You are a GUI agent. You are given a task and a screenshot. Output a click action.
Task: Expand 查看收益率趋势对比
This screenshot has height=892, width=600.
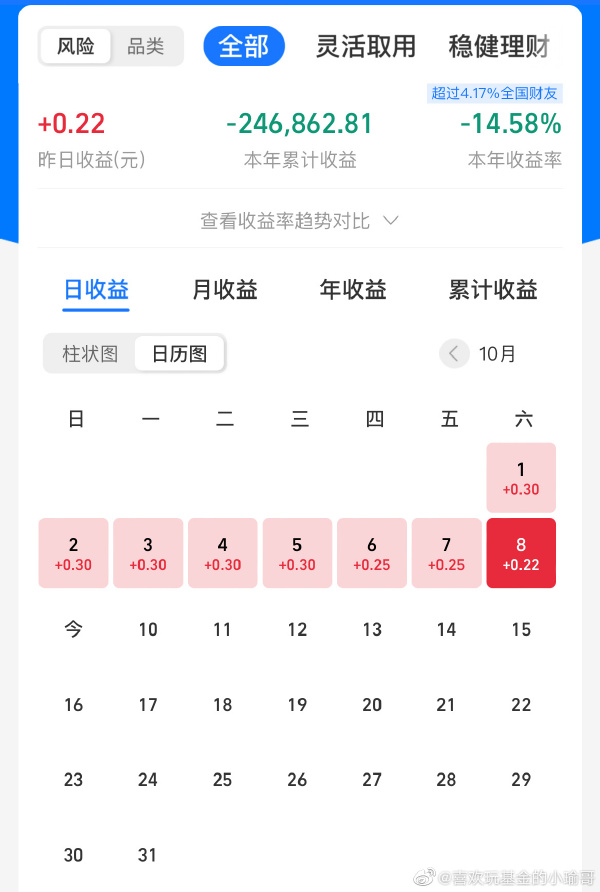pos(300,220)
